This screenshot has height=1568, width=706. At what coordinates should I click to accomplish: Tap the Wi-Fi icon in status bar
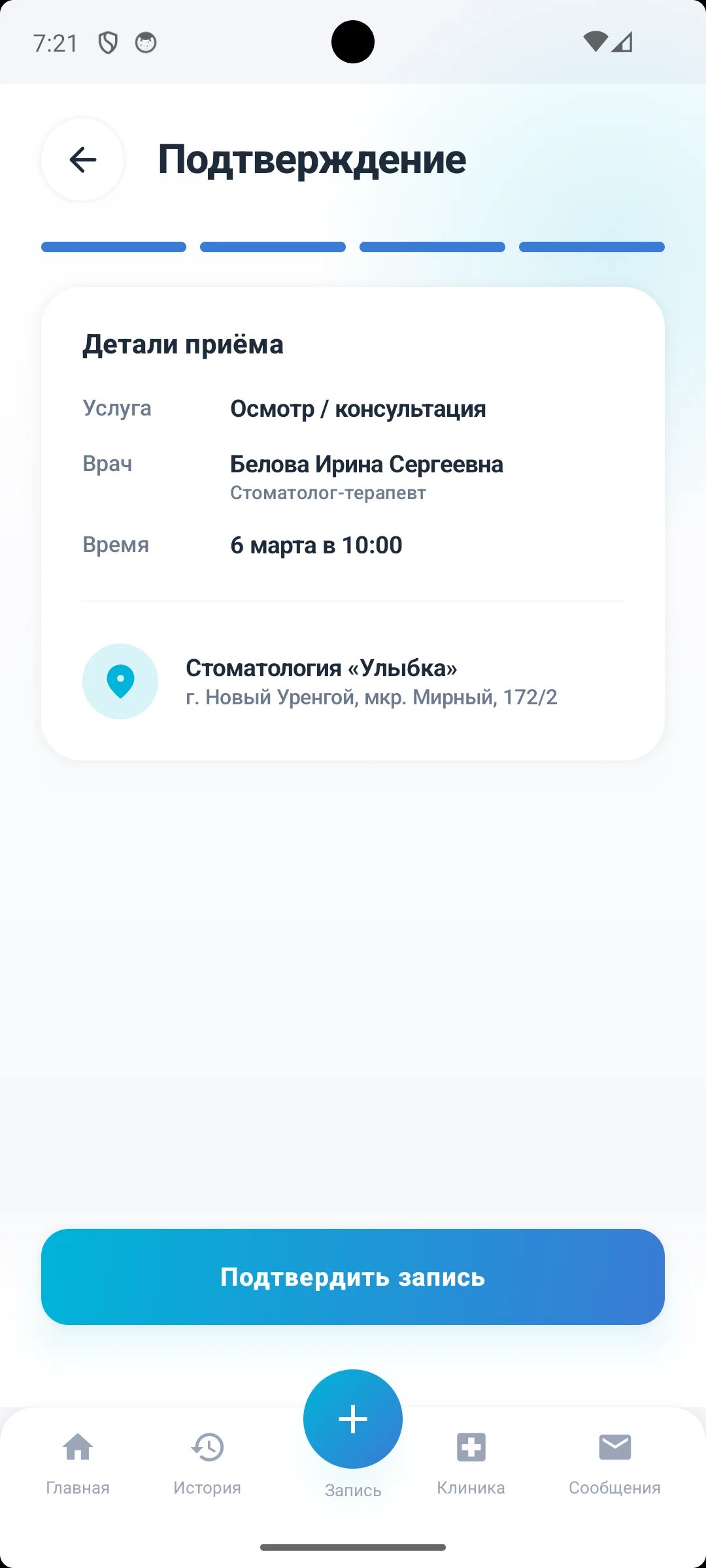click(x=595, y=42)
